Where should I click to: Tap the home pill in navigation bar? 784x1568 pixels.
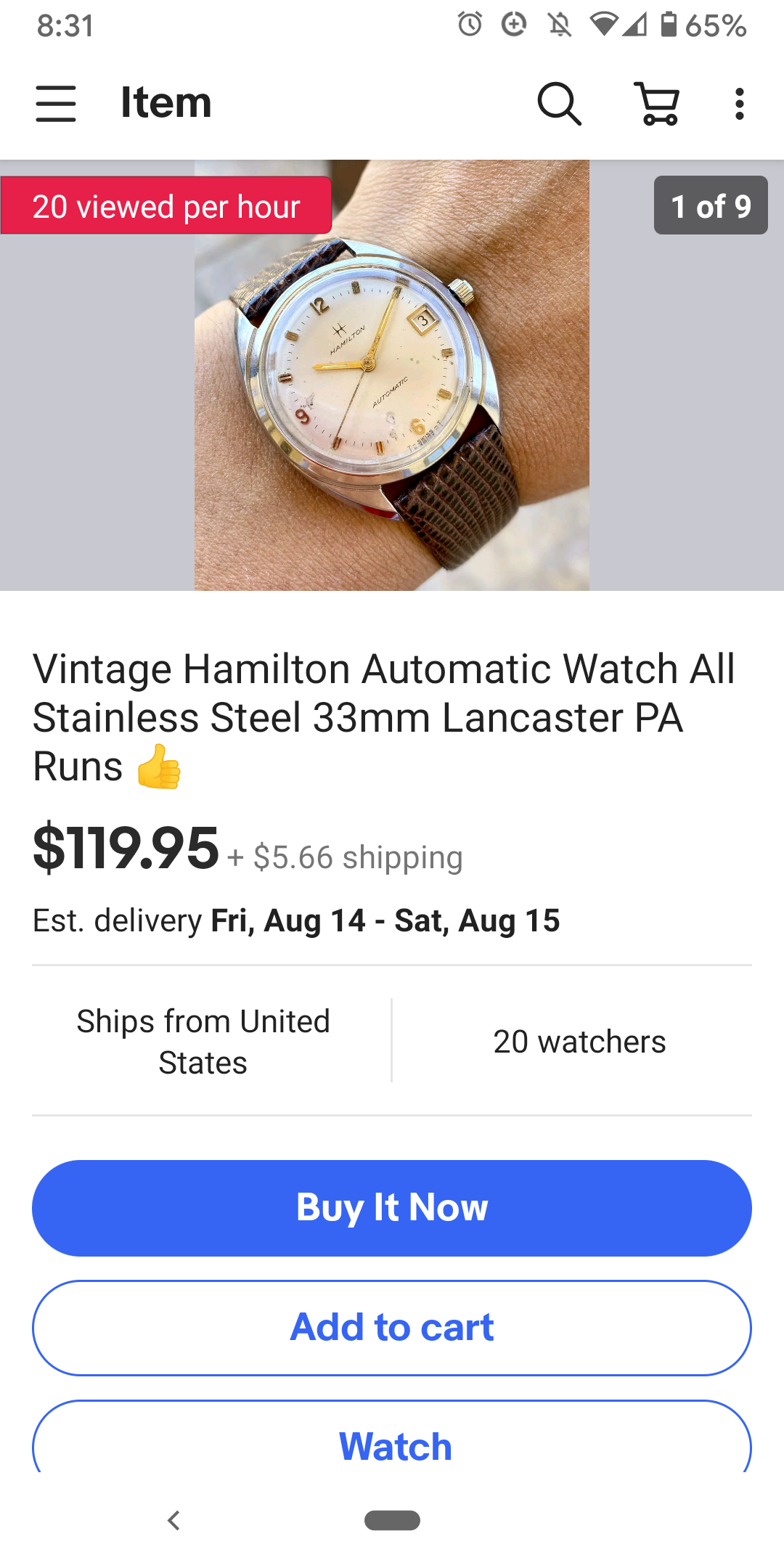click(x=392, y=1520)
